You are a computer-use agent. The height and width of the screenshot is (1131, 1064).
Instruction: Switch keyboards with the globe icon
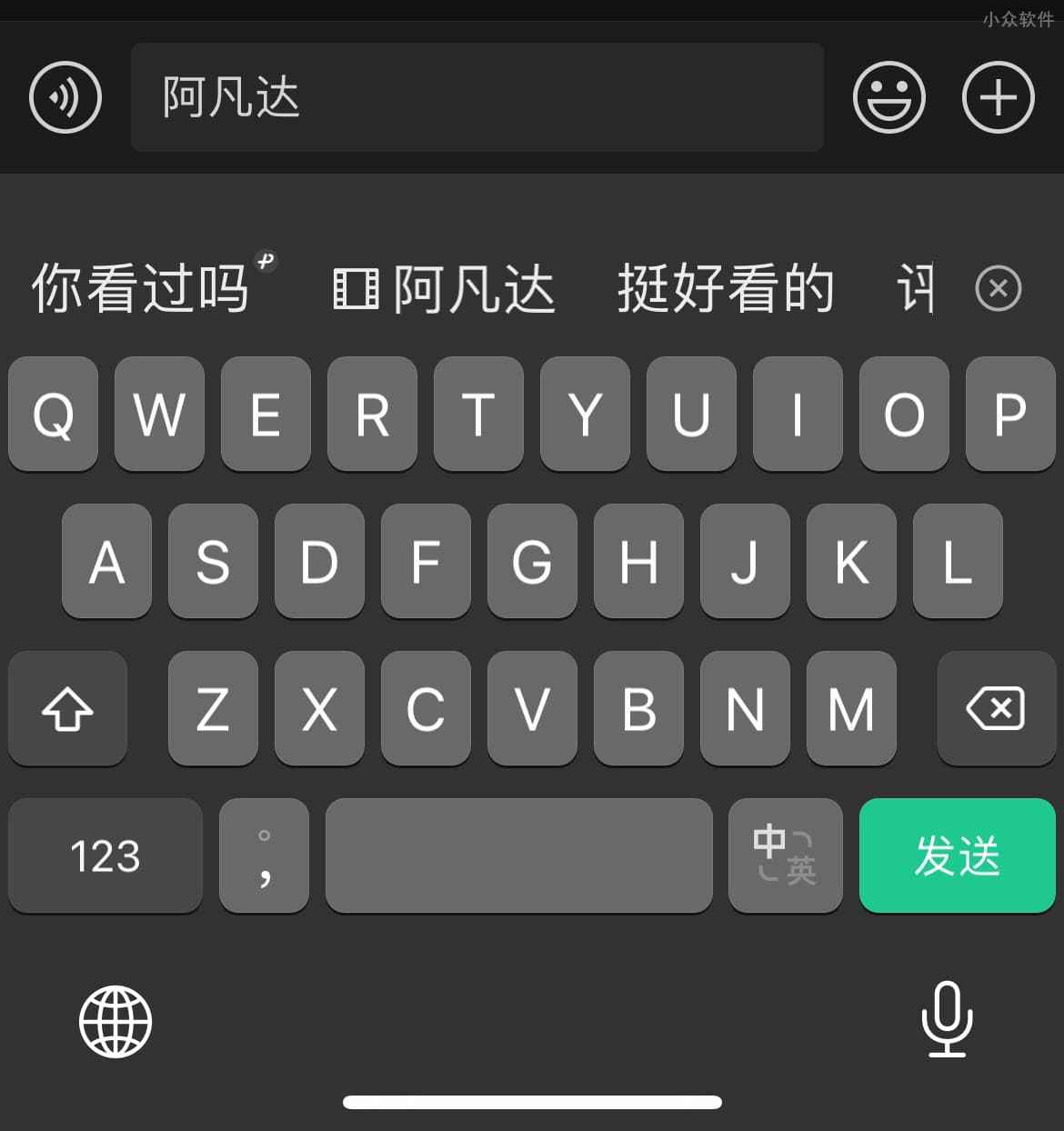[x=115, y=1021]
